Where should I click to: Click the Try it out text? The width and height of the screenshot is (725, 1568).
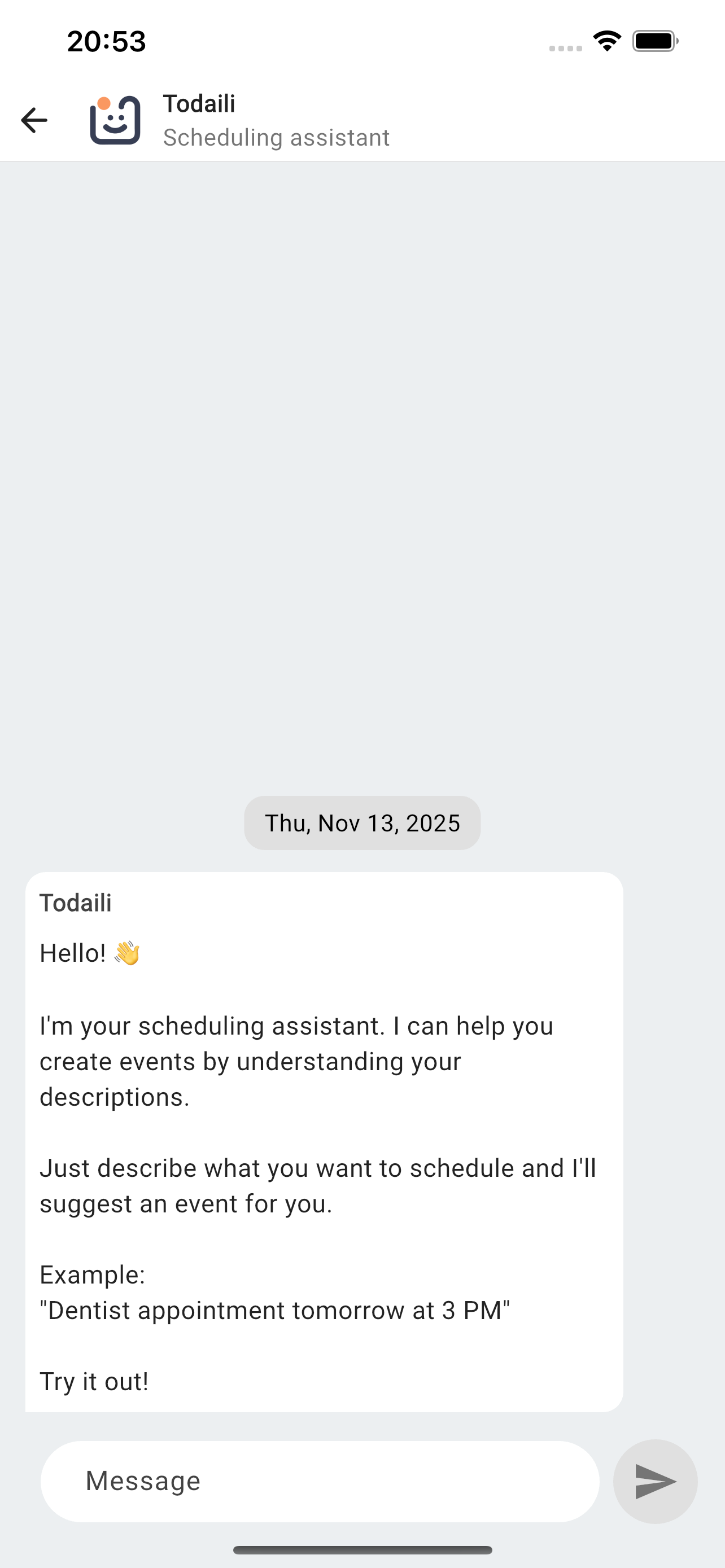(94, 1382)
